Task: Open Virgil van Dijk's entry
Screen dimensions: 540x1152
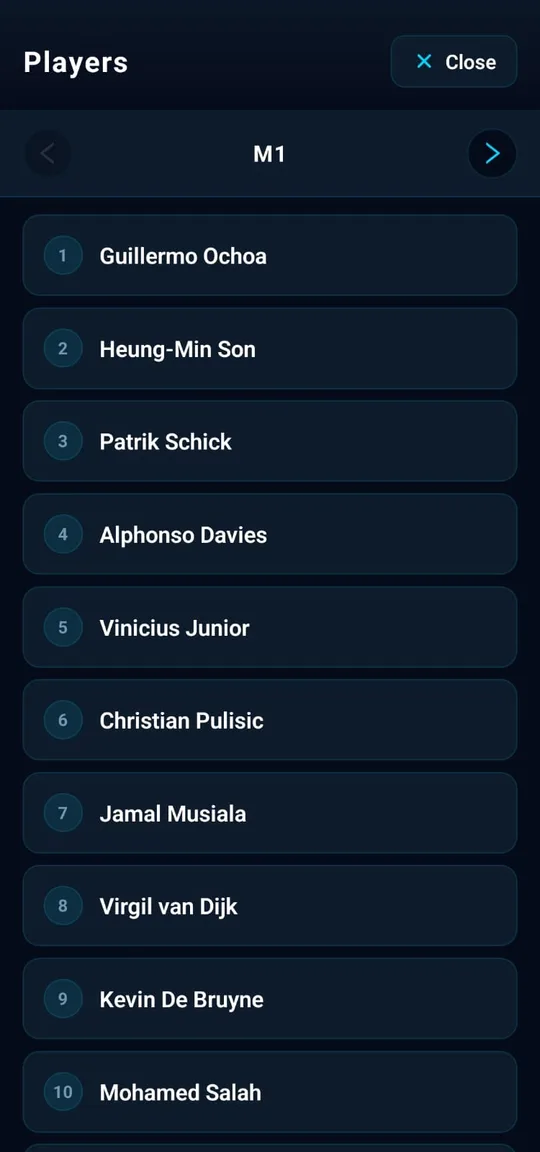Action: tap(270, 906)
